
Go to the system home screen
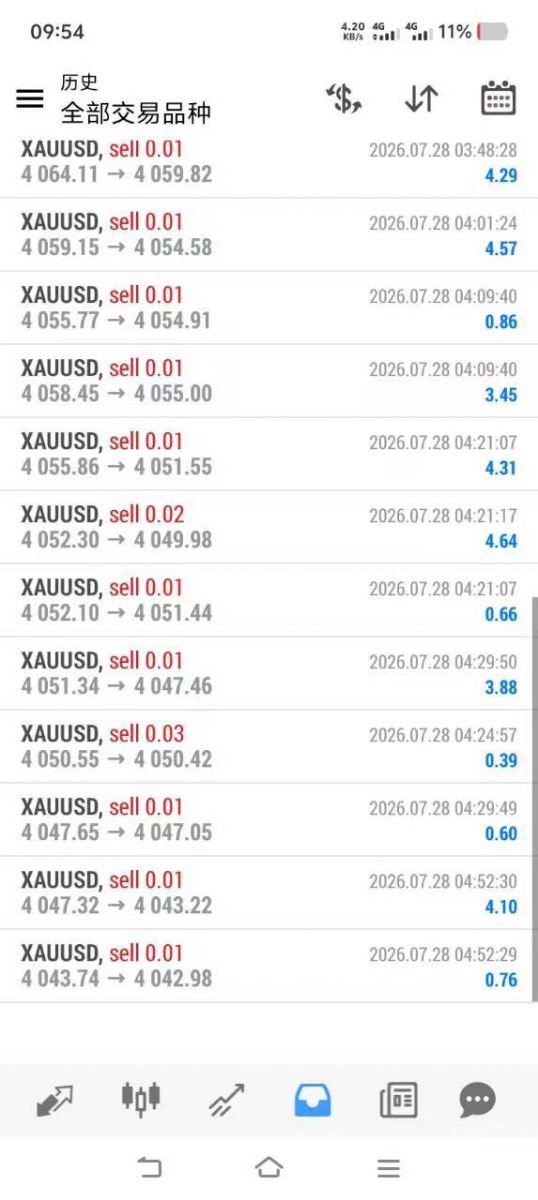click(x=269, y=1167)
